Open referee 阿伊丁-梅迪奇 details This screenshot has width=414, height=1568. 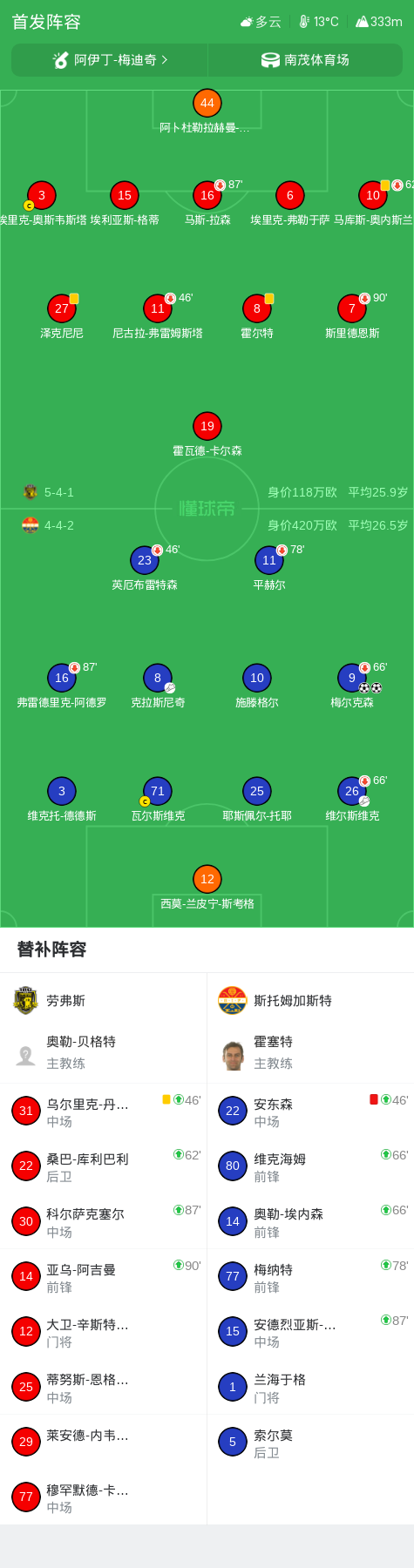pyautogui.click(x=110, y=60)
